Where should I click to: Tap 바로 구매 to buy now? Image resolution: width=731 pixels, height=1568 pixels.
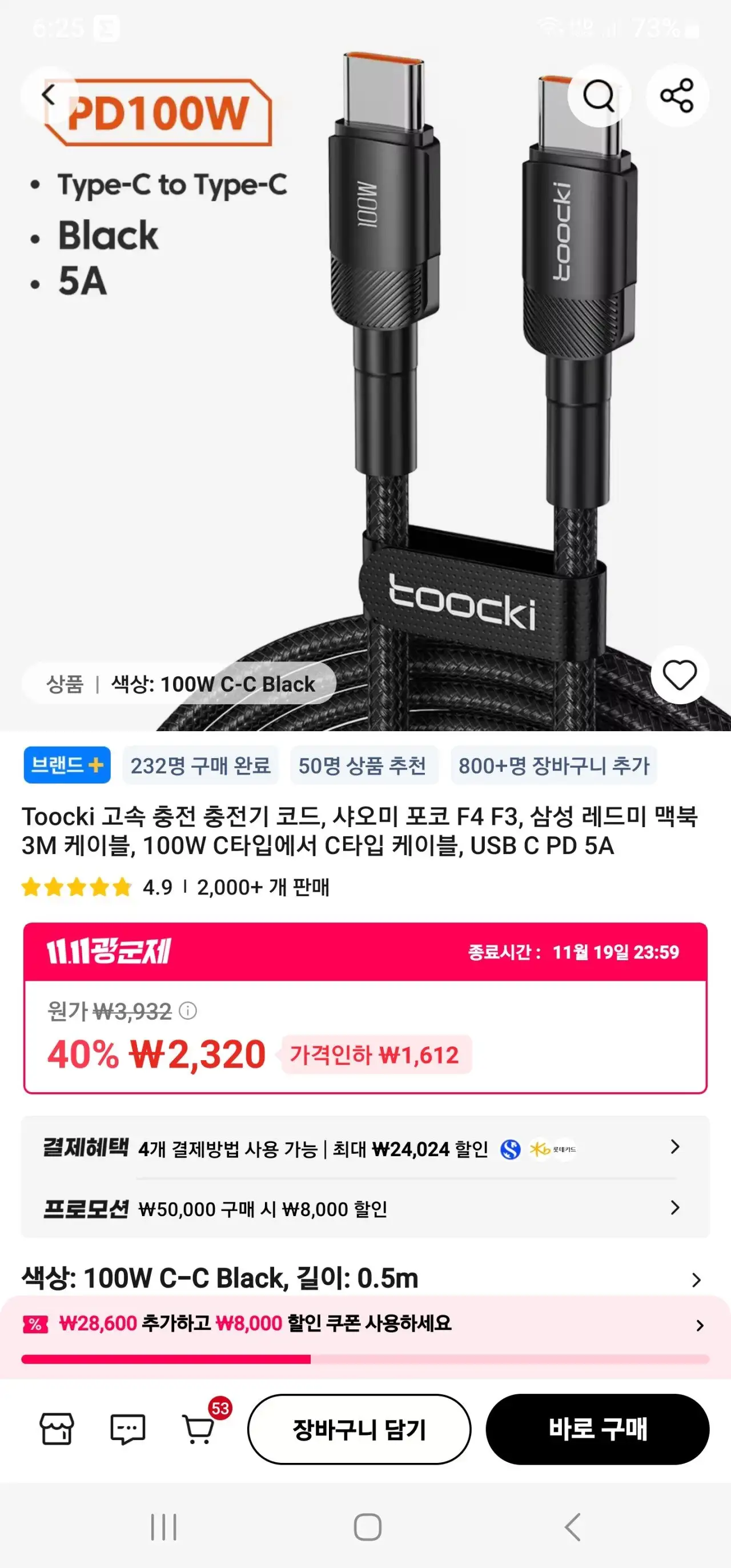click(x=597, y=1429)
